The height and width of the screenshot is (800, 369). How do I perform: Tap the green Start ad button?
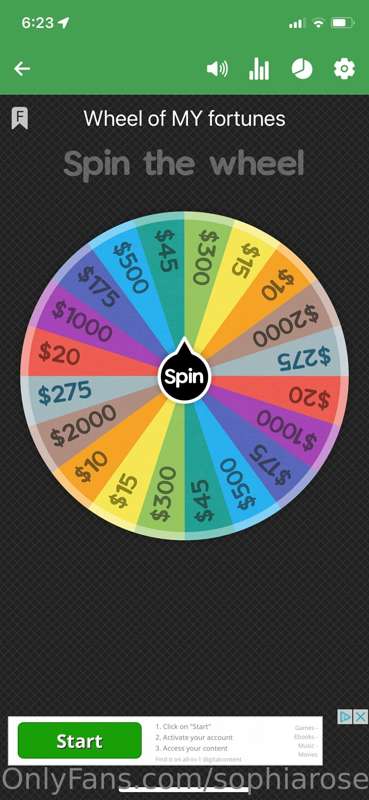80,740
